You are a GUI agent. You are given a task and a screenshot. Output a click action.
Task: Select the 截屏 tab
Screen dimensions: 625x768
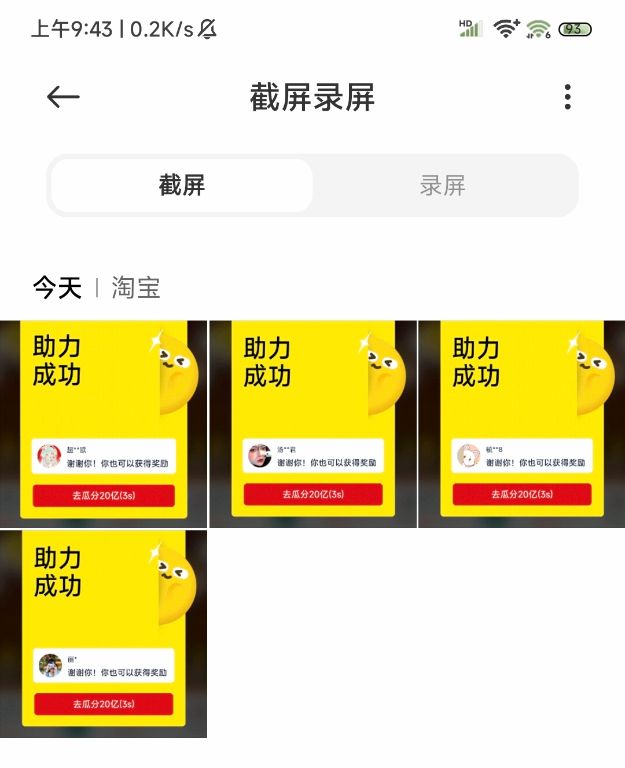click(x=182, y=185)
